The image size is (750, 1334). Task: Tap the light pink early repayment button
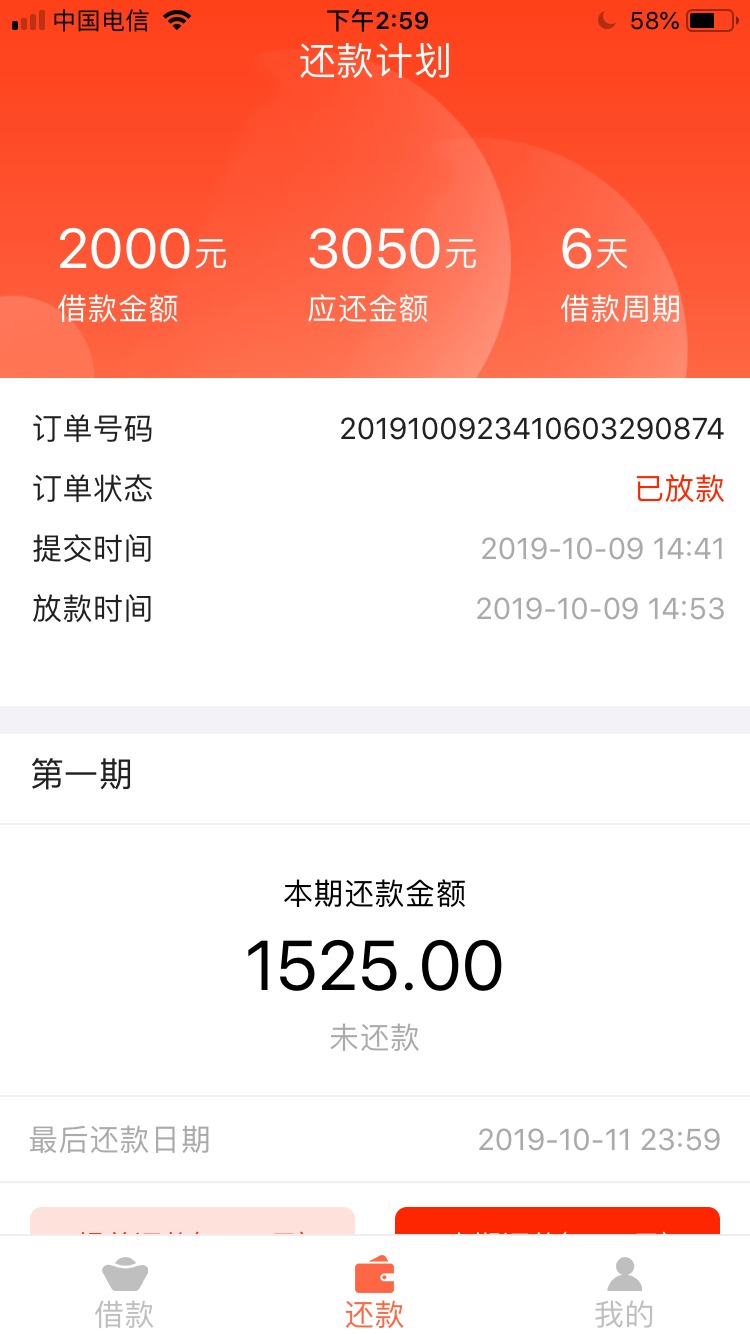[x=192, y=1221]
